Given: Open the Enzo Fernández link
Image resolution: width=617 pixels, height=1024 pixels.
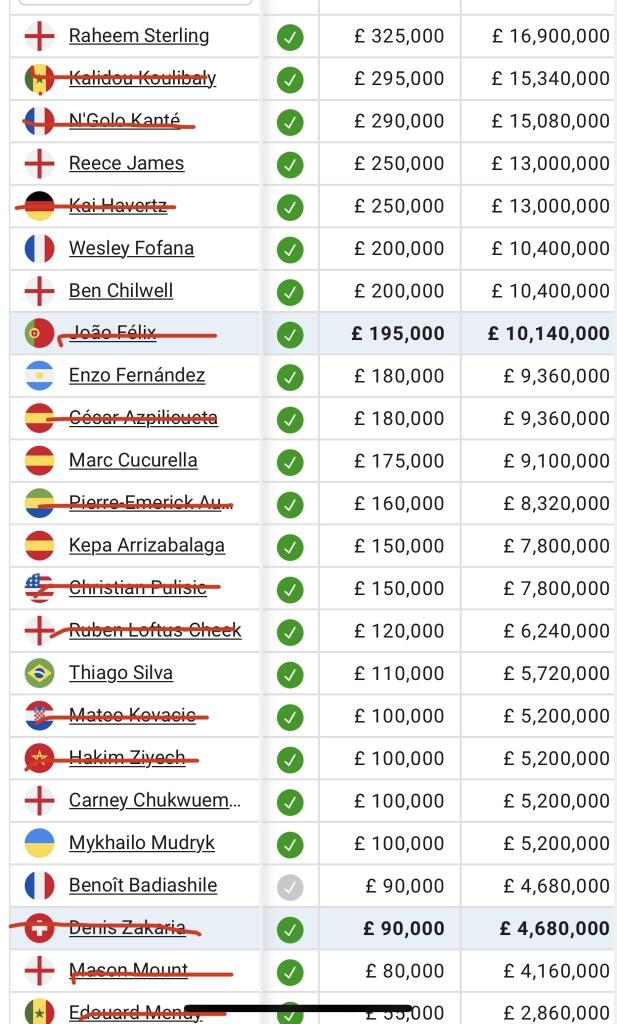Looking at the screenshot, I should coord(137,376).
